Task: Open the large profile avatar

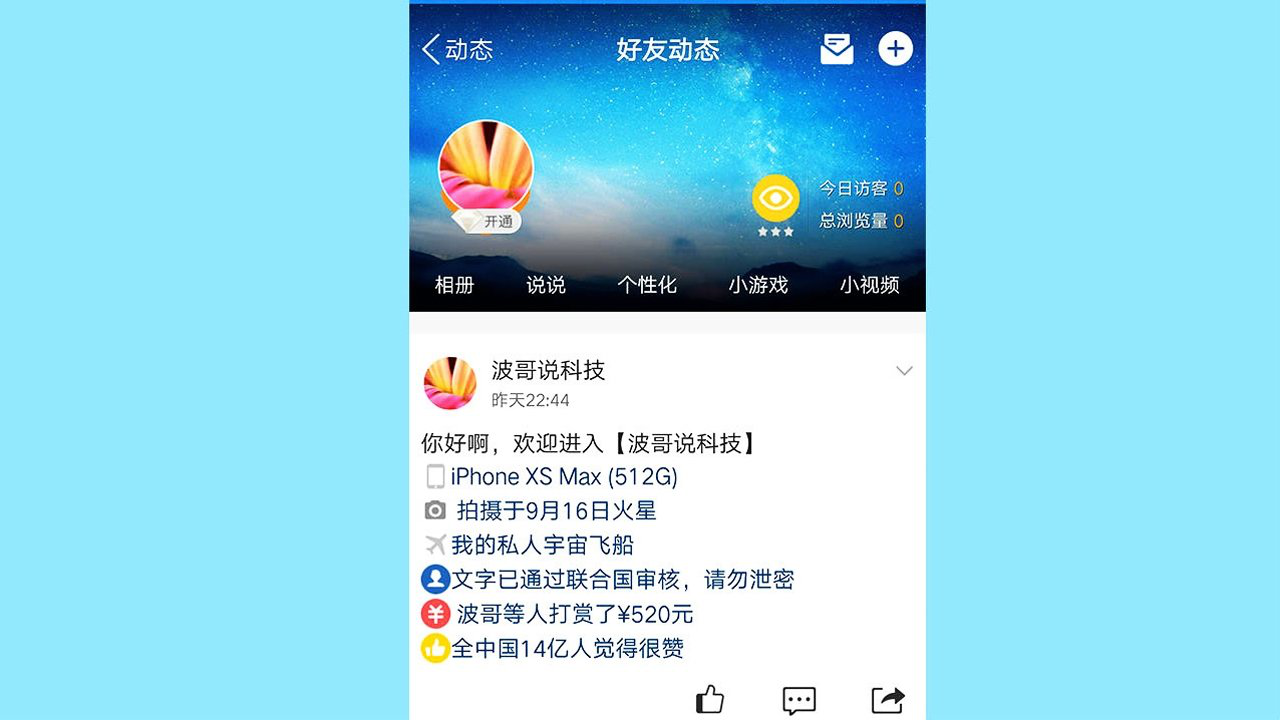Action: (x=486, y=167)
